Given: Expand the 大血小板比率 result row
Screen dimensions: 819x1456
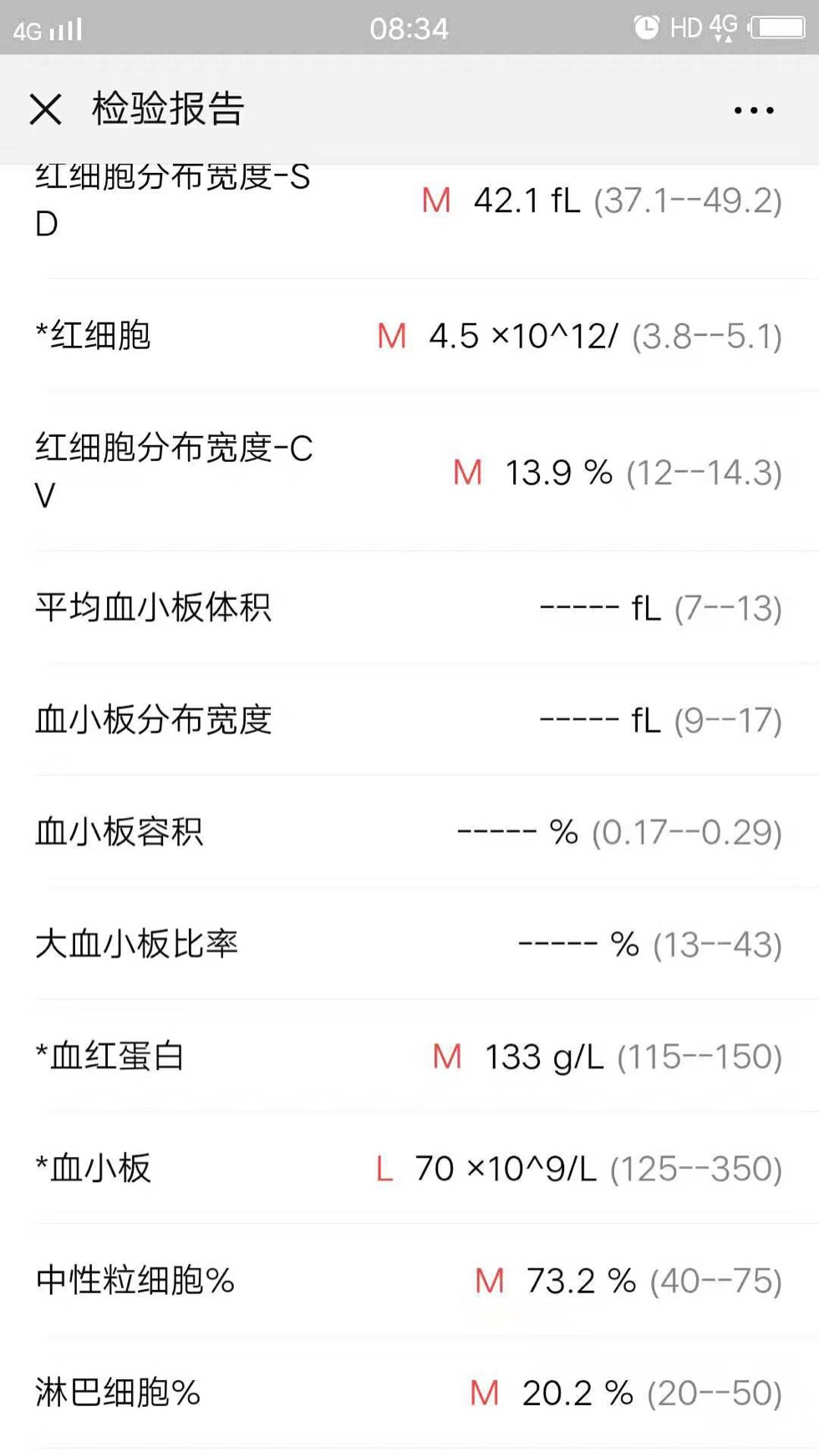Looking at the screenshot, I should (409, 944).
